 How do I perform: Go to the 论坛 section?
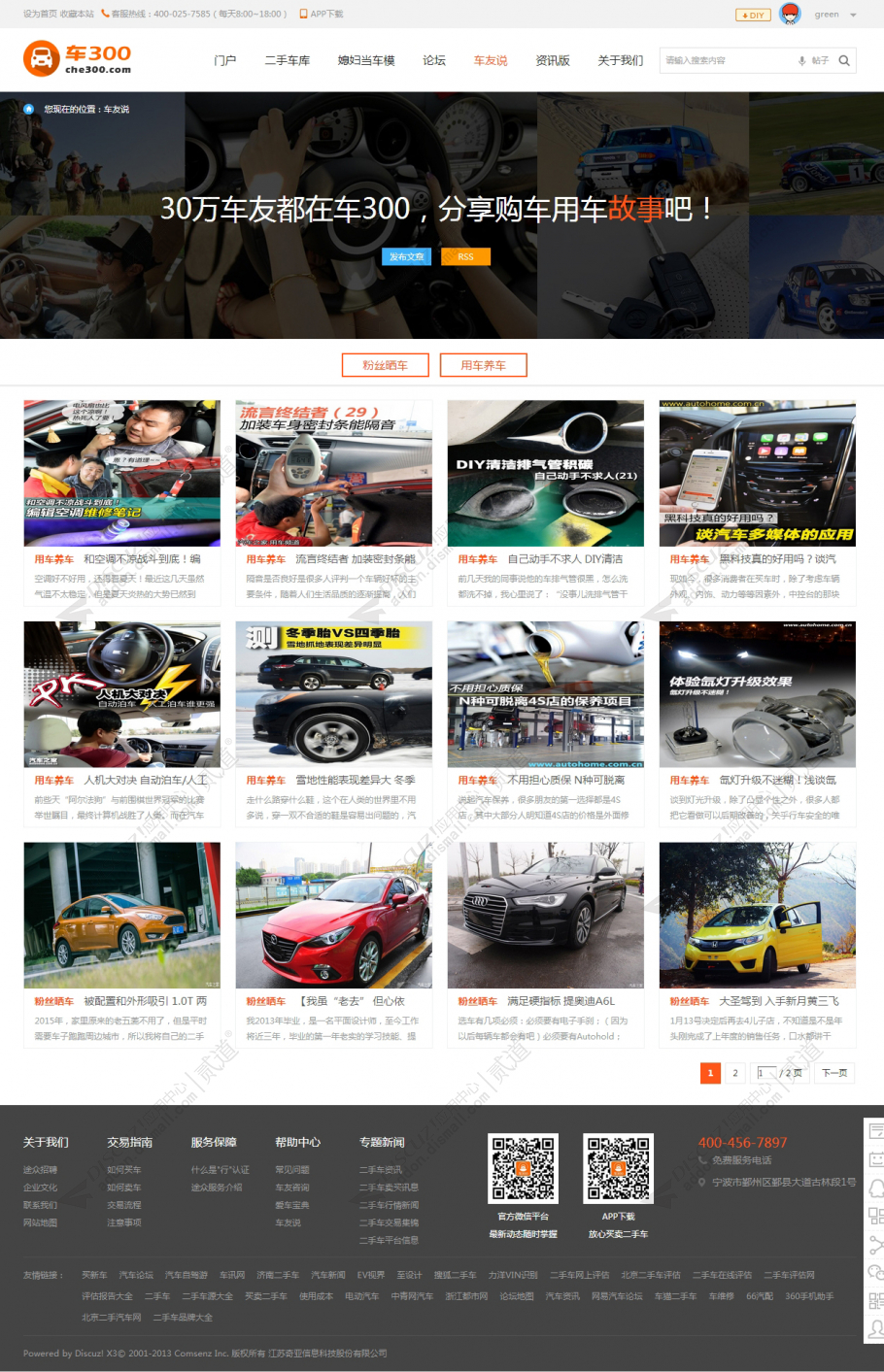click(x=434, y=60)
